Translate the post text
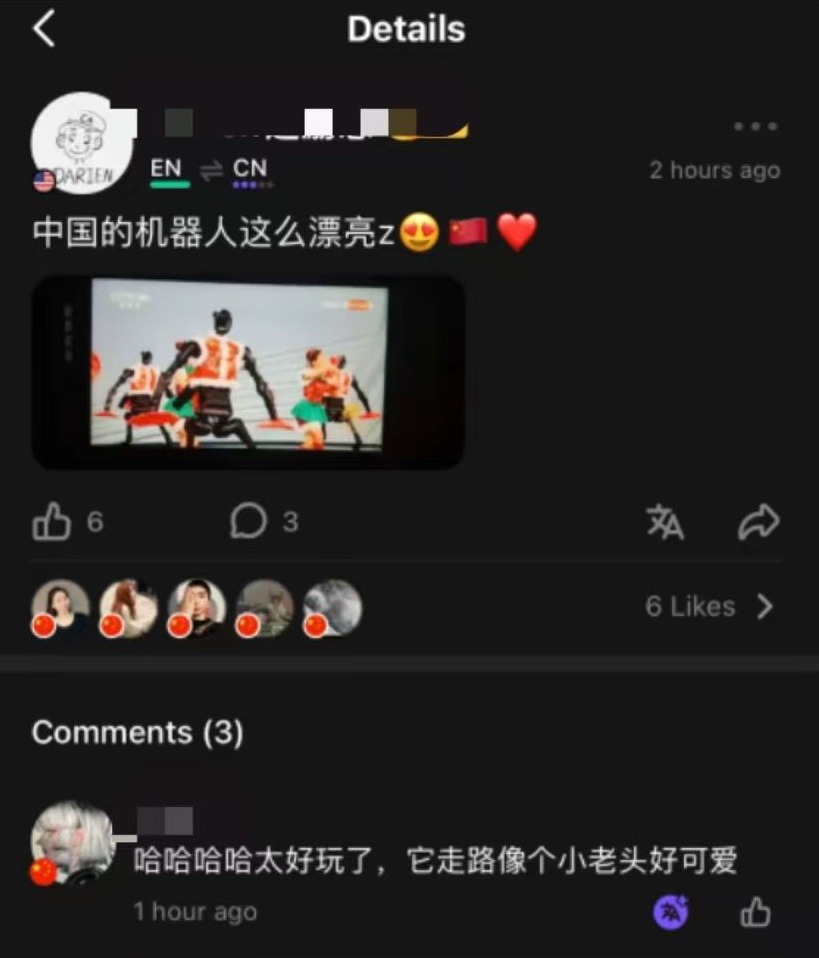The width and height of the screenshot is (819, 958). coord(665,521)
